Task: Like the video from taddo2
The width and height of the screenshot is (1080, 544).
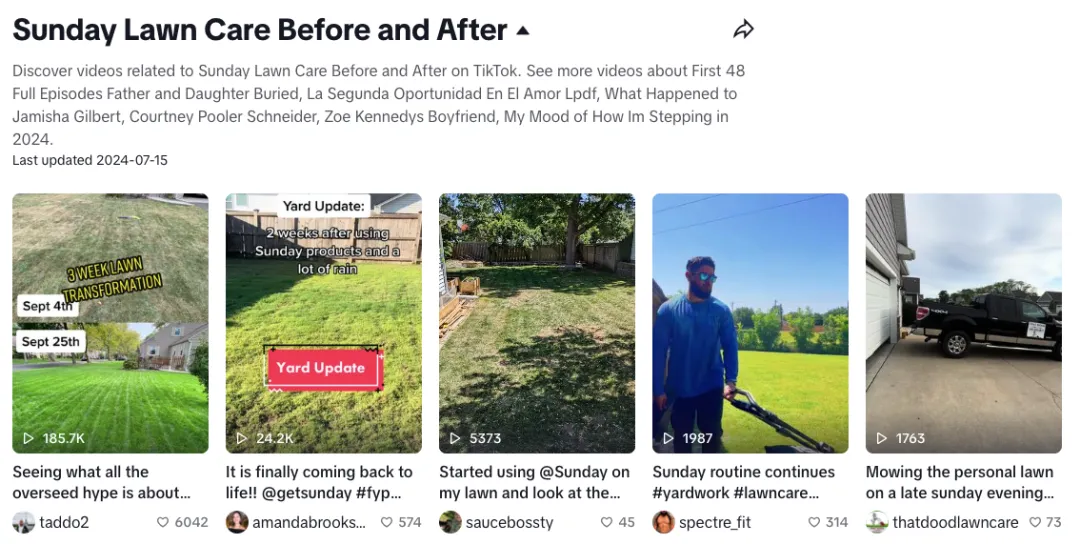Action: point(164,522)
